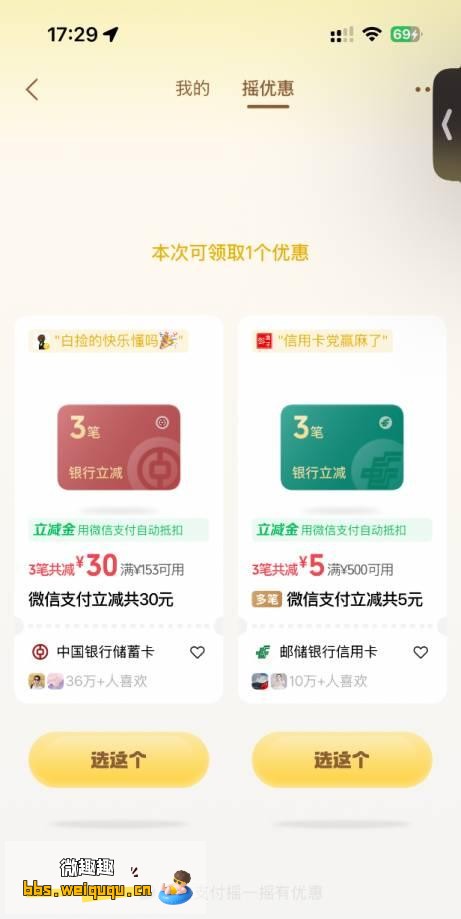This screenshot has width=461, height=919.
Task: Choose 选这个 under the 邮储银行 coupon
Action: 342,760
